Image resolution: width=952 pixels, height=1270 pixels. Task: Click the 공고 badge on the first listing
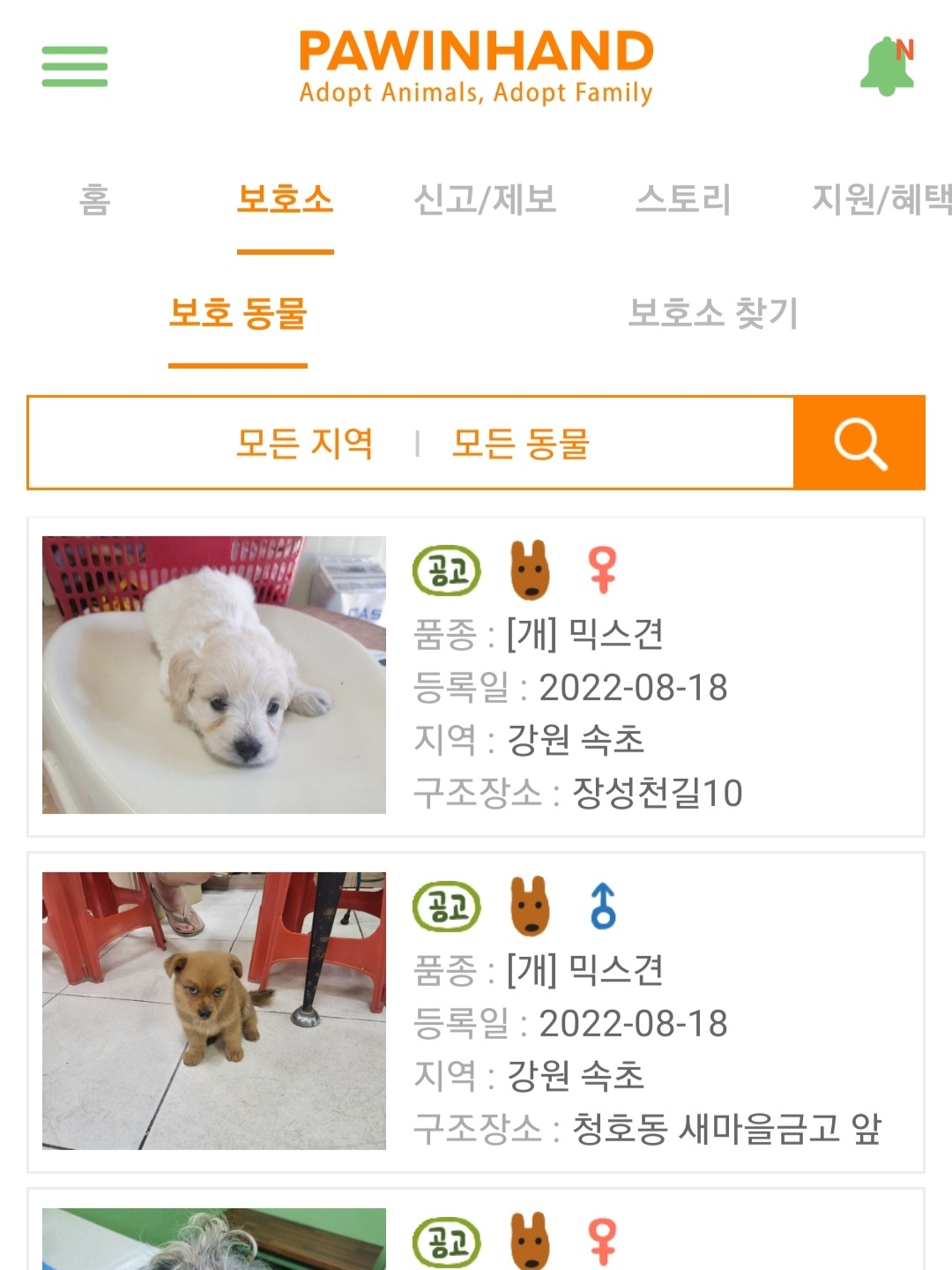pos(446,570)
